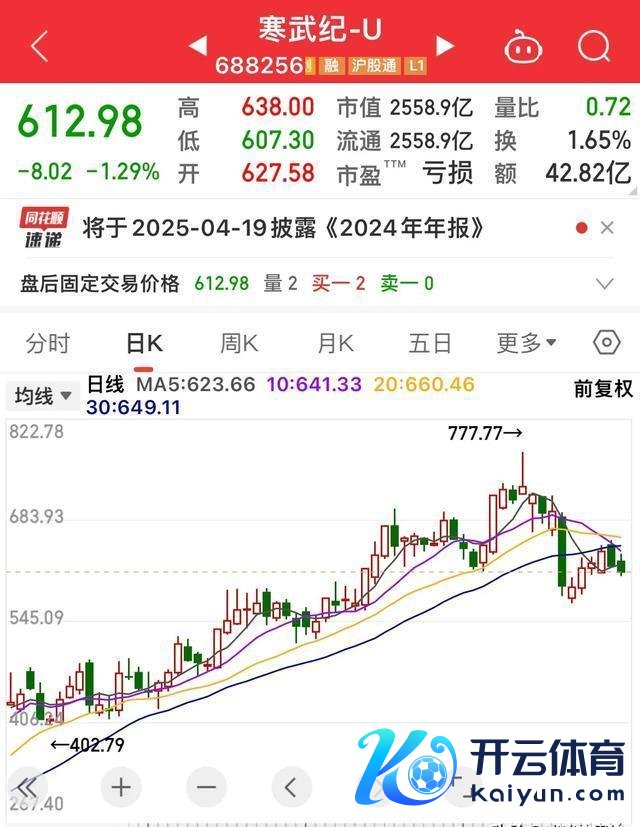This screenshot has width=640, height=827.
Task: Dismiss the 速递 news banner
Action: pyautogui.click(x=607, y=228)
